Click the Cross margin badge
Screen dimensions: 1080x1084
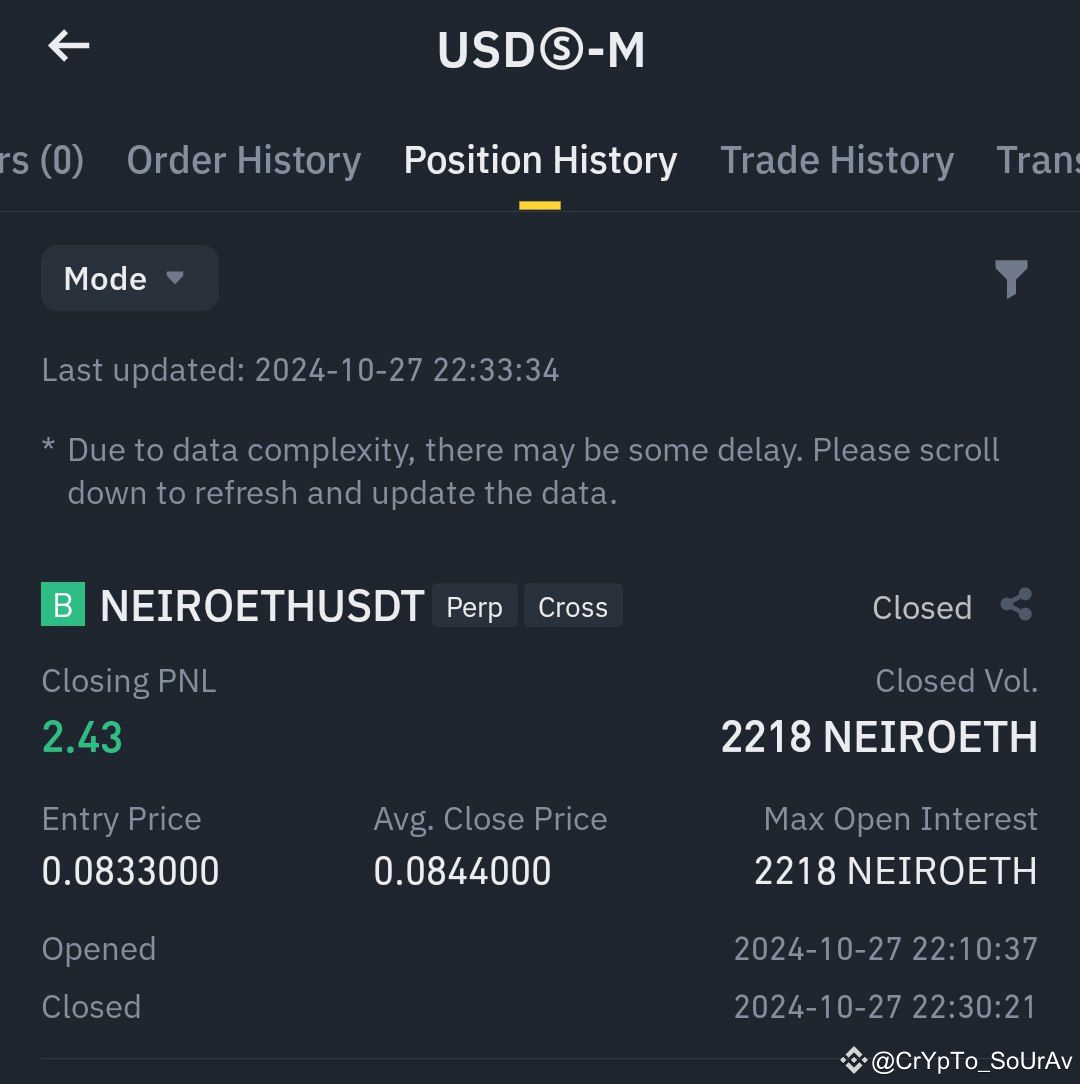tap(573, 606)
